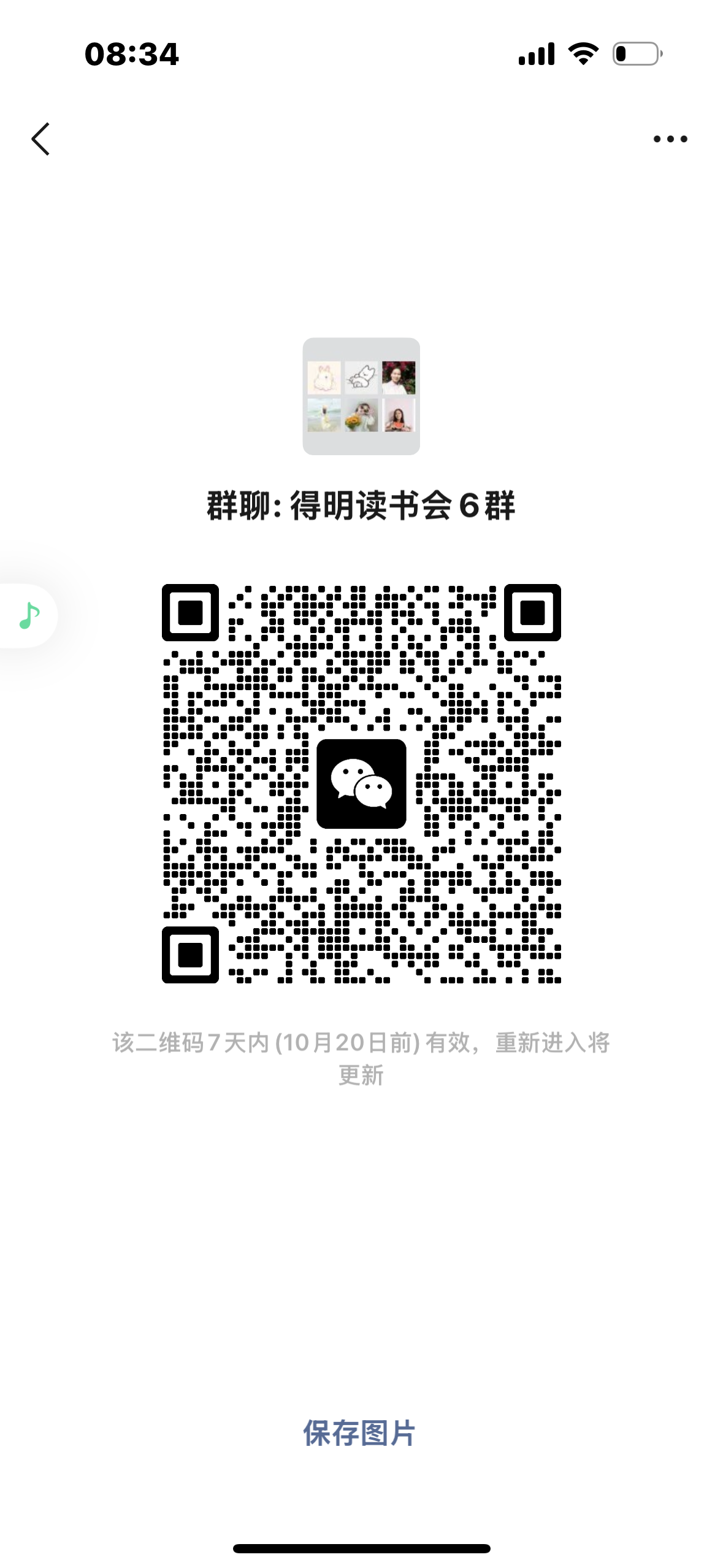This screenshot has height=1568, width=723.
Task: Tap 保存图片 to save the QR image
Action: [360, 1433]
